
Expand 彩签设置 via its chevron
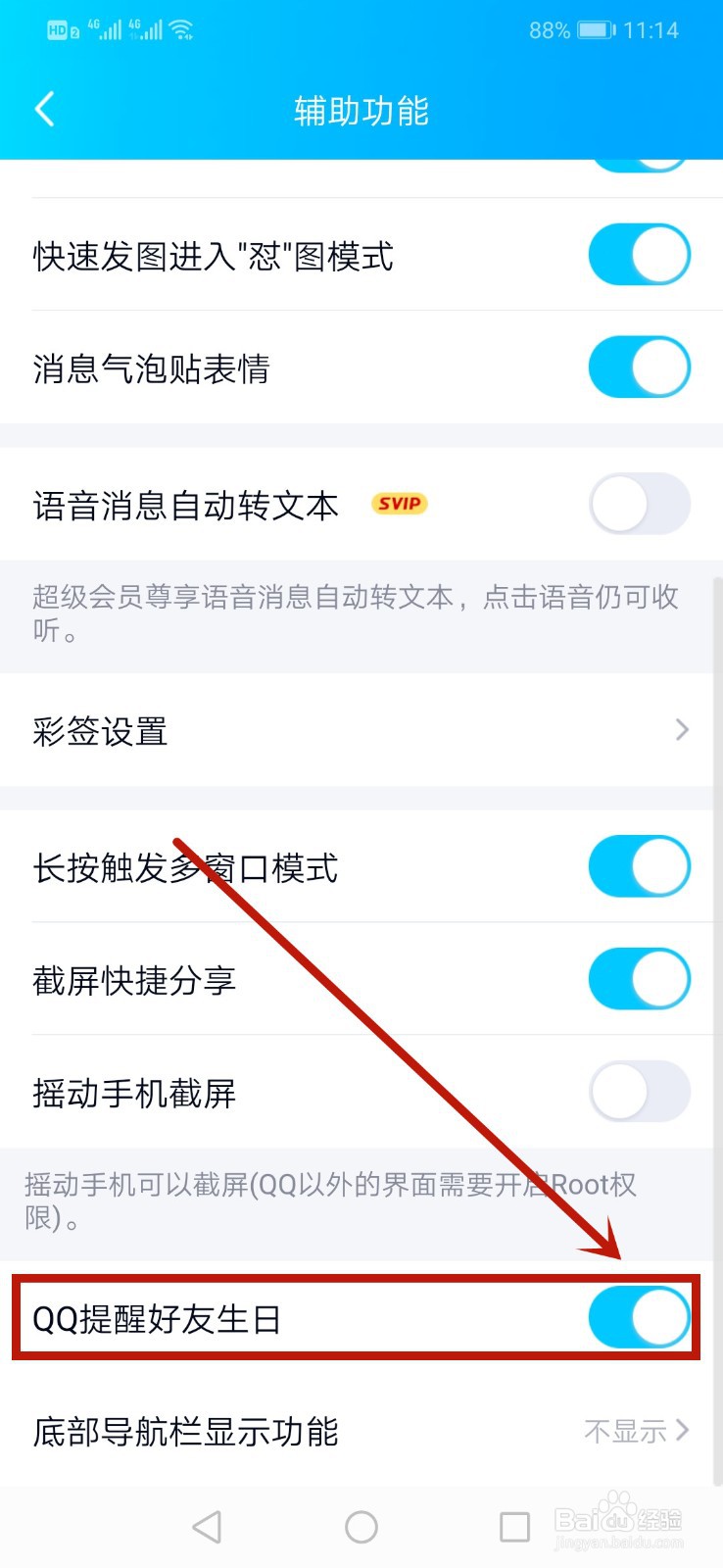tap(683, 730)
